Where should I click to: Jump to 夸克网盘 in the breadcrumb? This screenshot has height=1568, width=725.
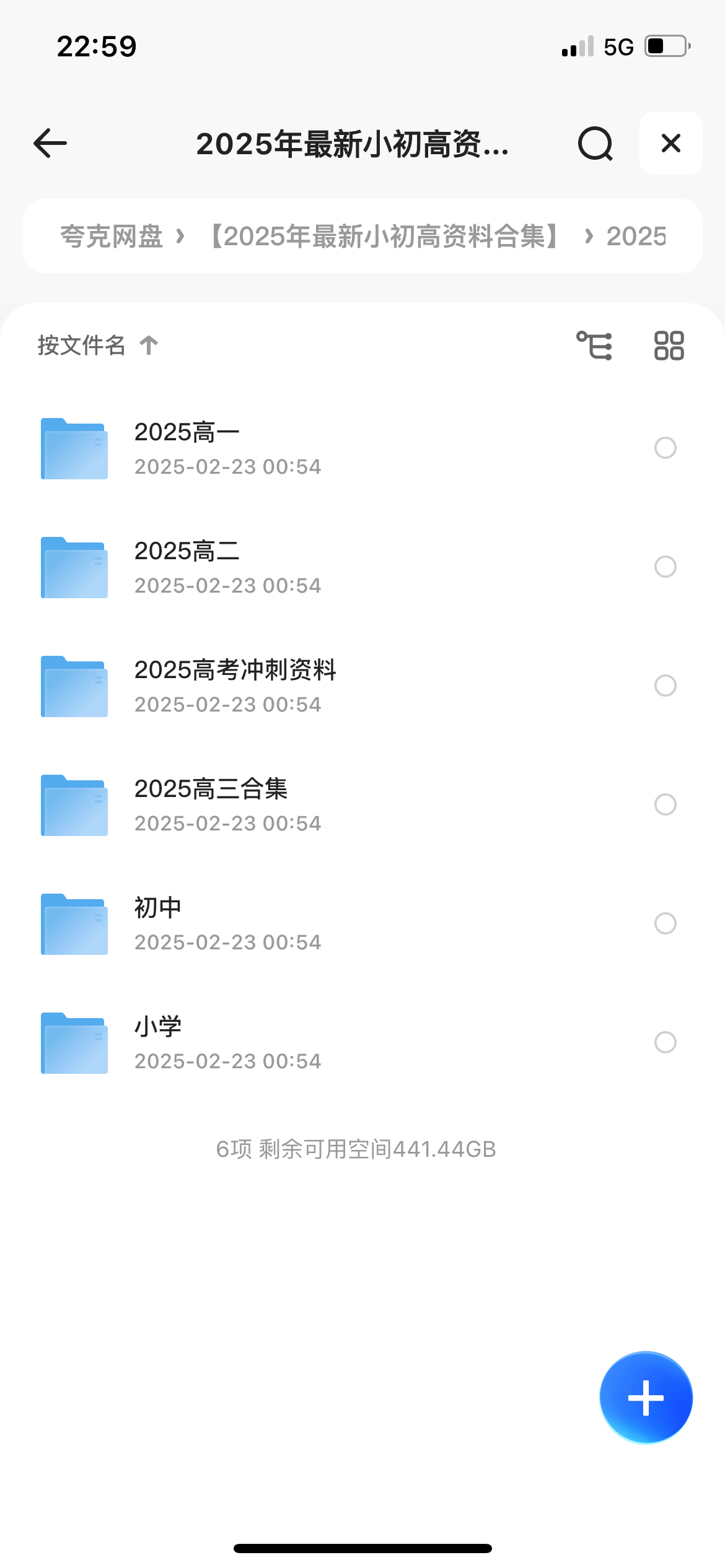coord(112,237)
